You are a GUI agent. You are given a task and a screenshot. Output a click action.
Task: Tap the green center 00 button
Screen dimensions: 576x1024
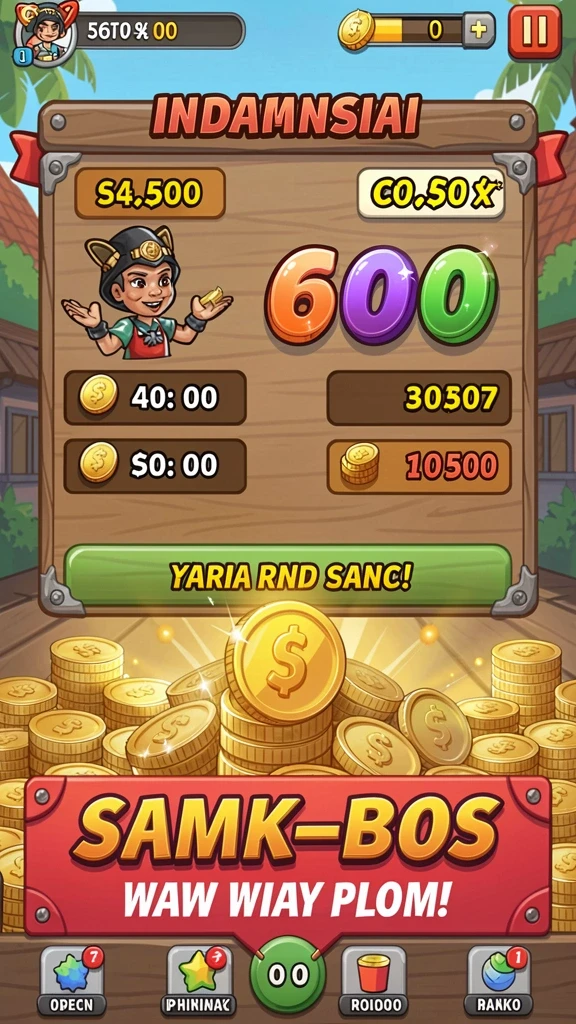coord(288,976)
